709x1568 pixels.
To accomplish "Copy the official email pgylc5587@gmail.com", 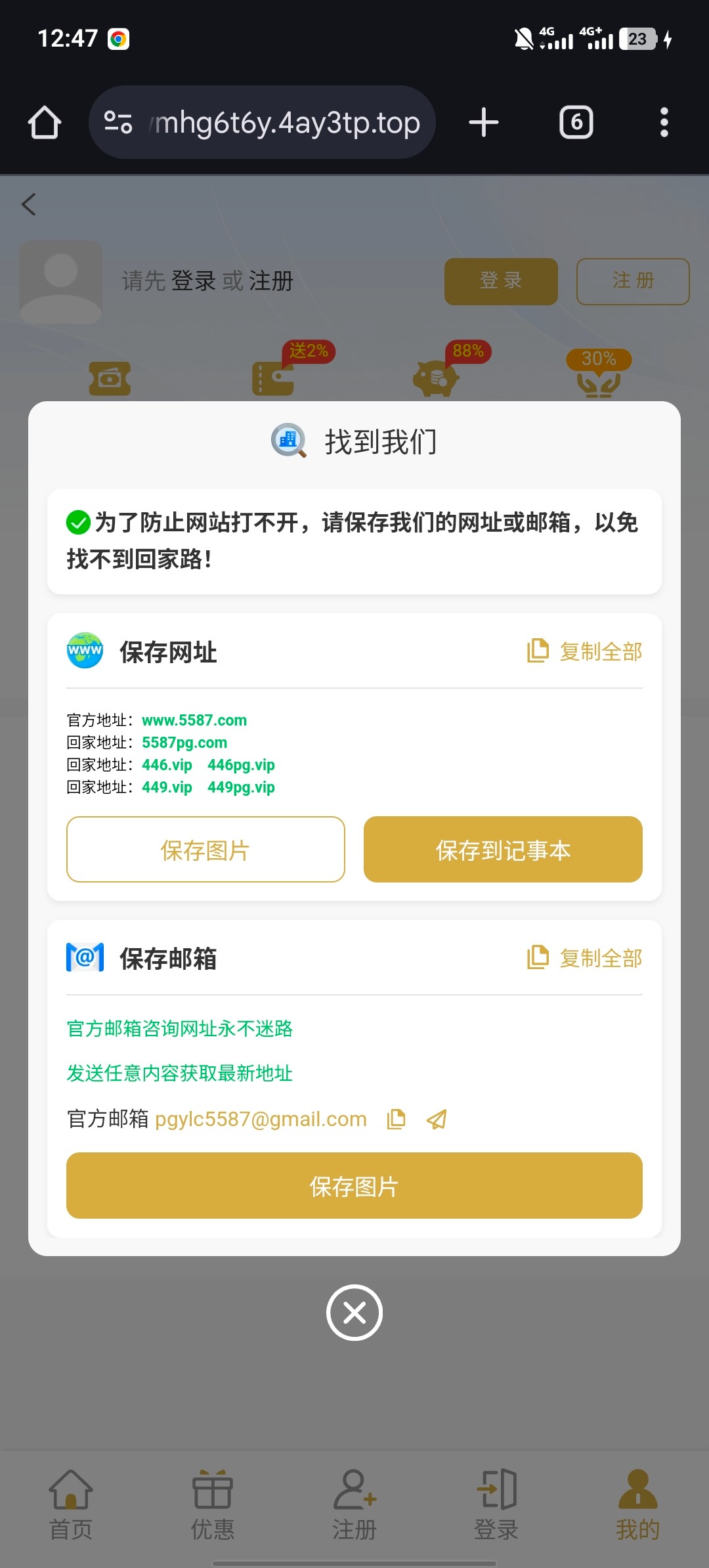I will pos(397,1119).
